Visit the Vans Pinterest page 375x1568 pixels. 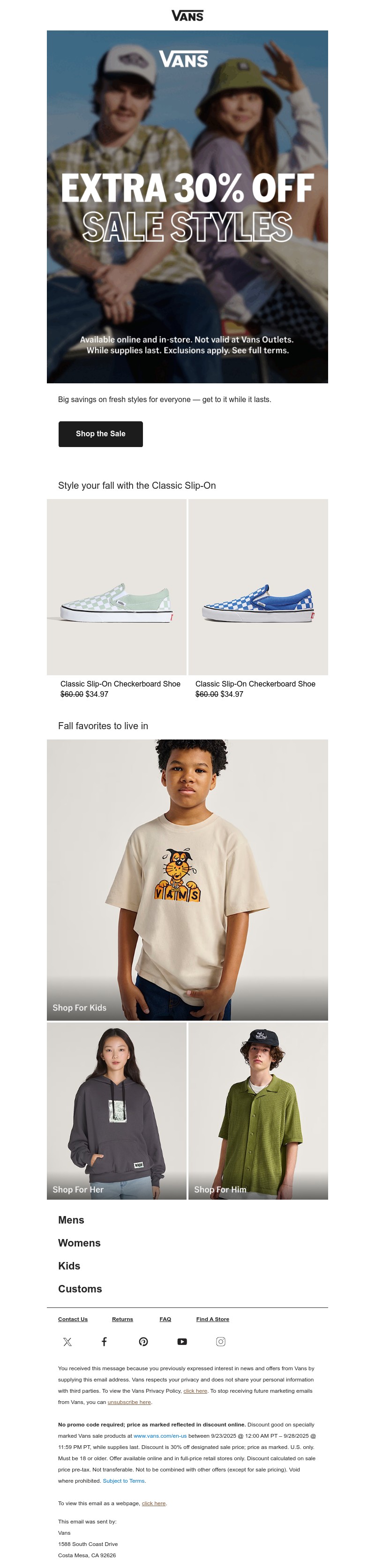pyautogui.click(x=143, y=1342)
